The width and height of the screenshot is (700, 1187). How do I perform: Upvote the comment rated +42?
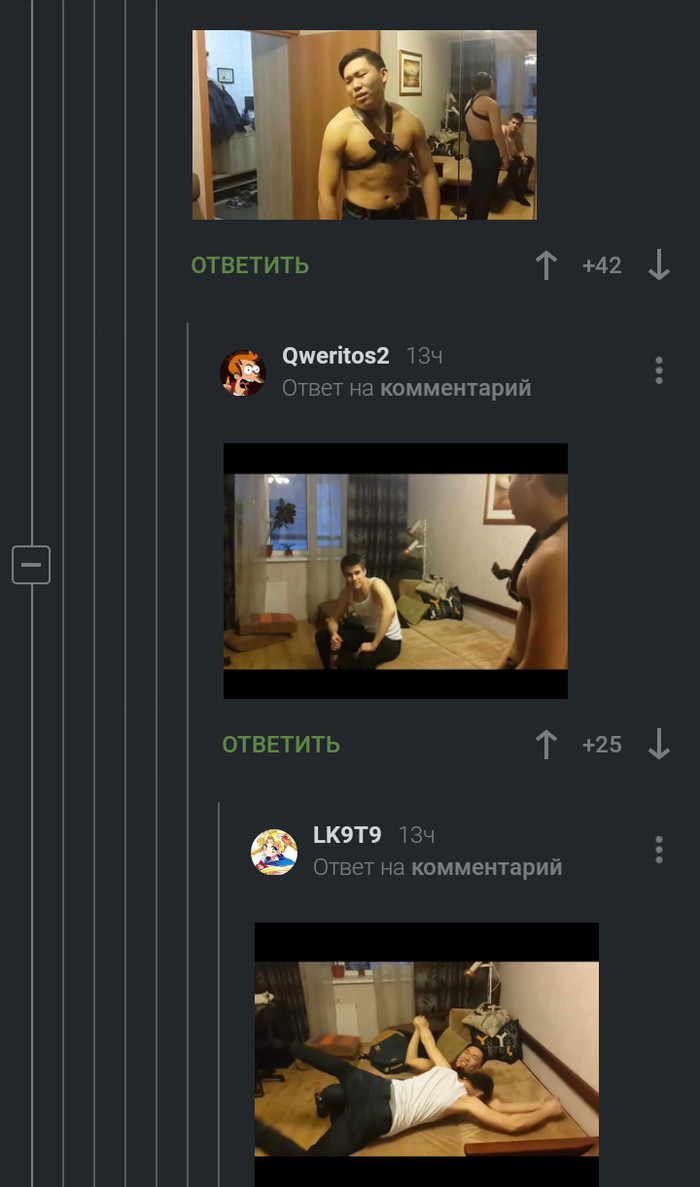tap(546, 265)
